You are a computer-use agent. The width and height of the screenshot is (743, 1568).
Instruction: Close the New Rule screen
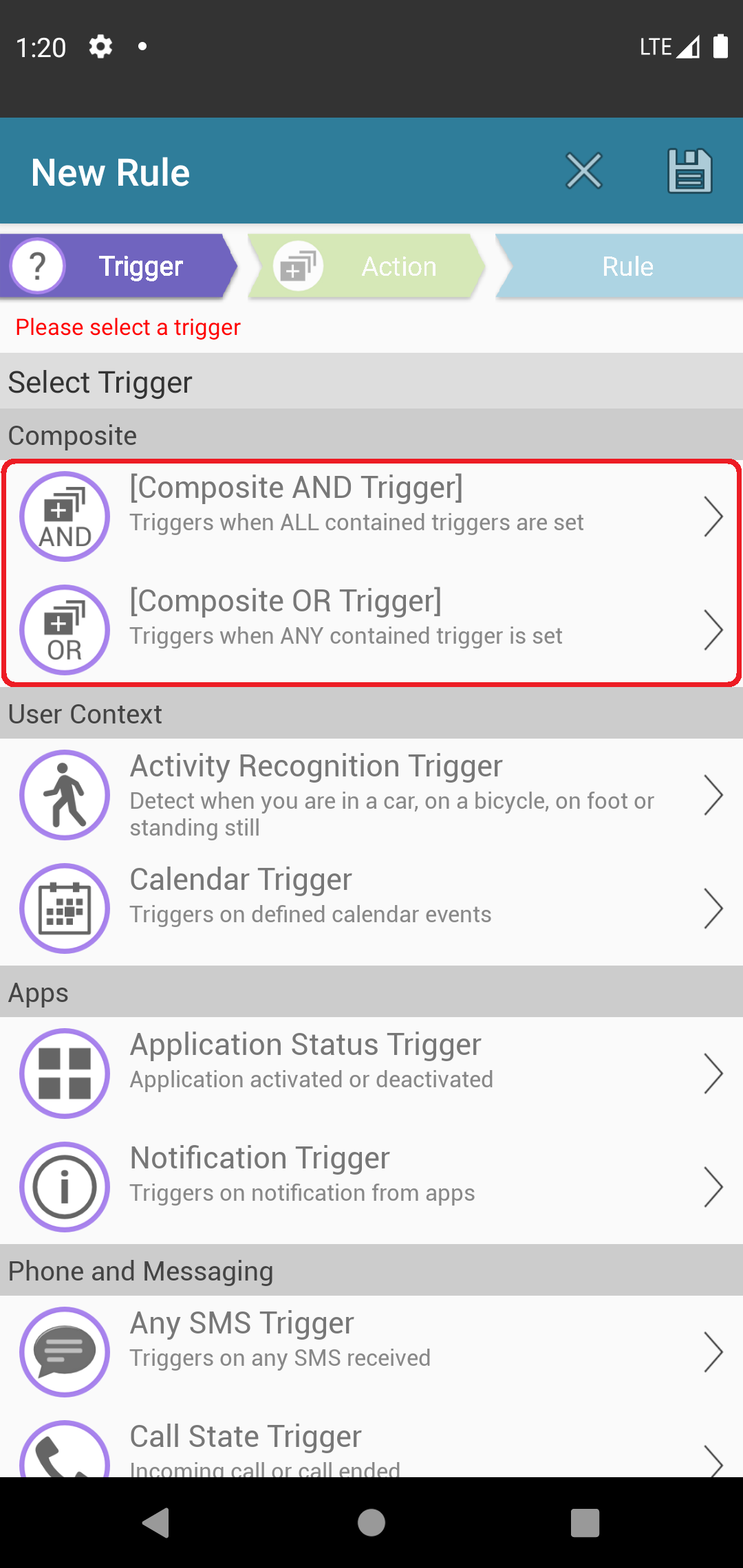point(584,171)
